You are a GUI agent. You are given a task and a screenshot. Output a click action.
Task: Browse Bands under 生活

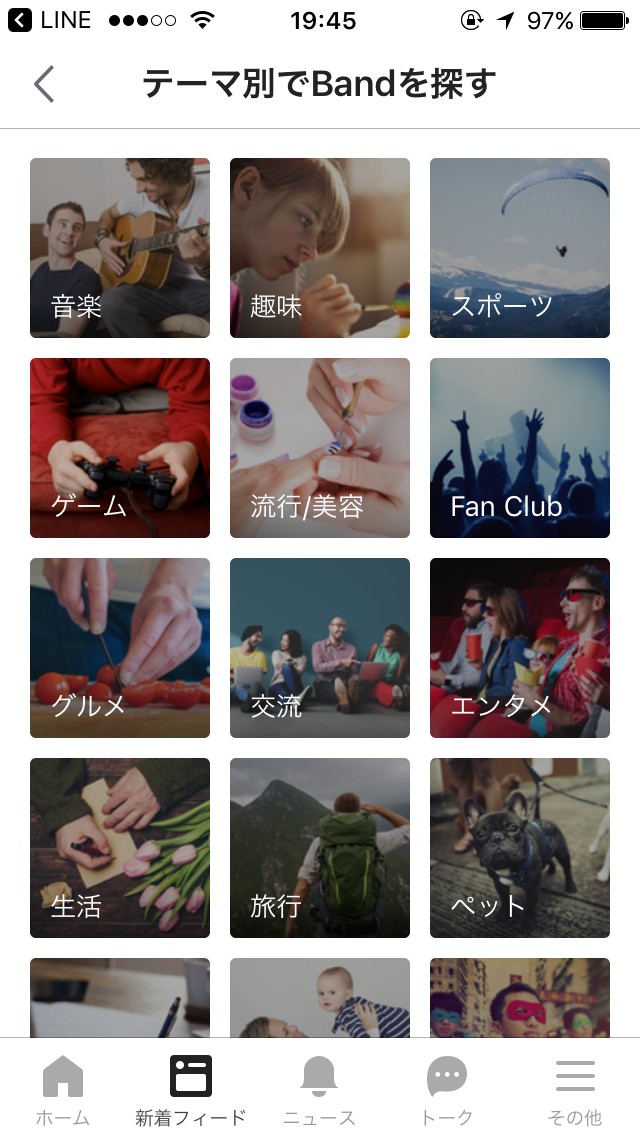120,848
